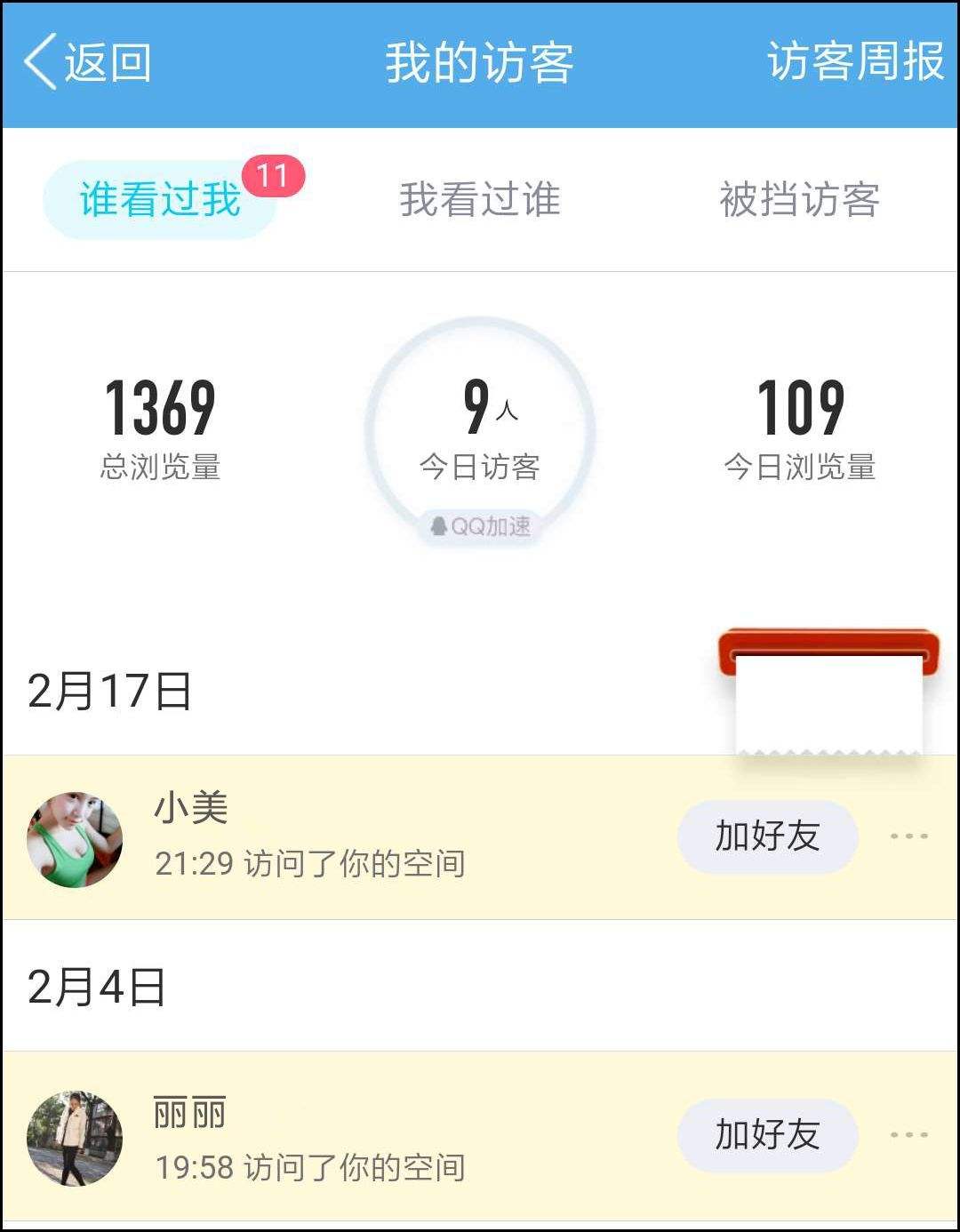Image resolution: width=960 pixels, height=1232 pixels.
Task: Add 丽丽 as friend via 加好友
Action: (767, 1135)
